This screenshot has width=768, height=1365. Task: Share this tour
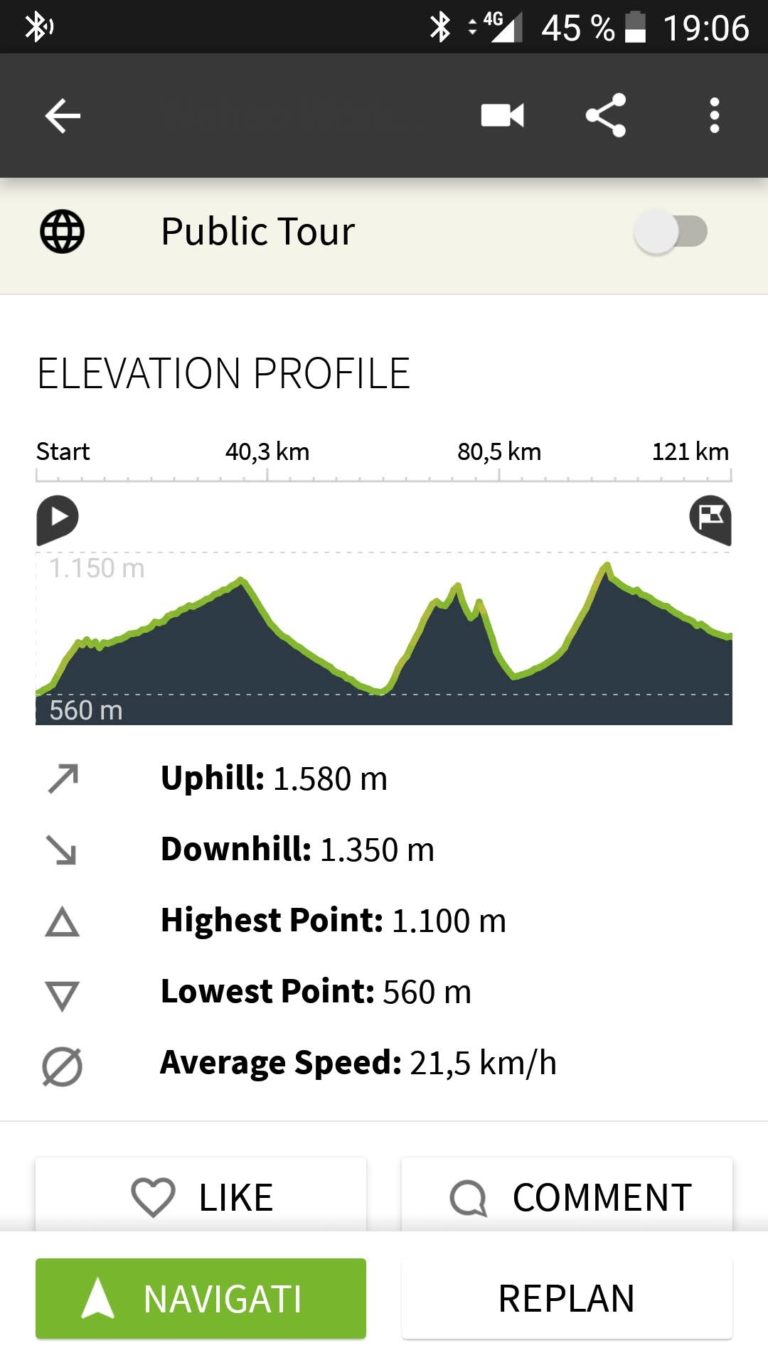[x=606, y=115]
